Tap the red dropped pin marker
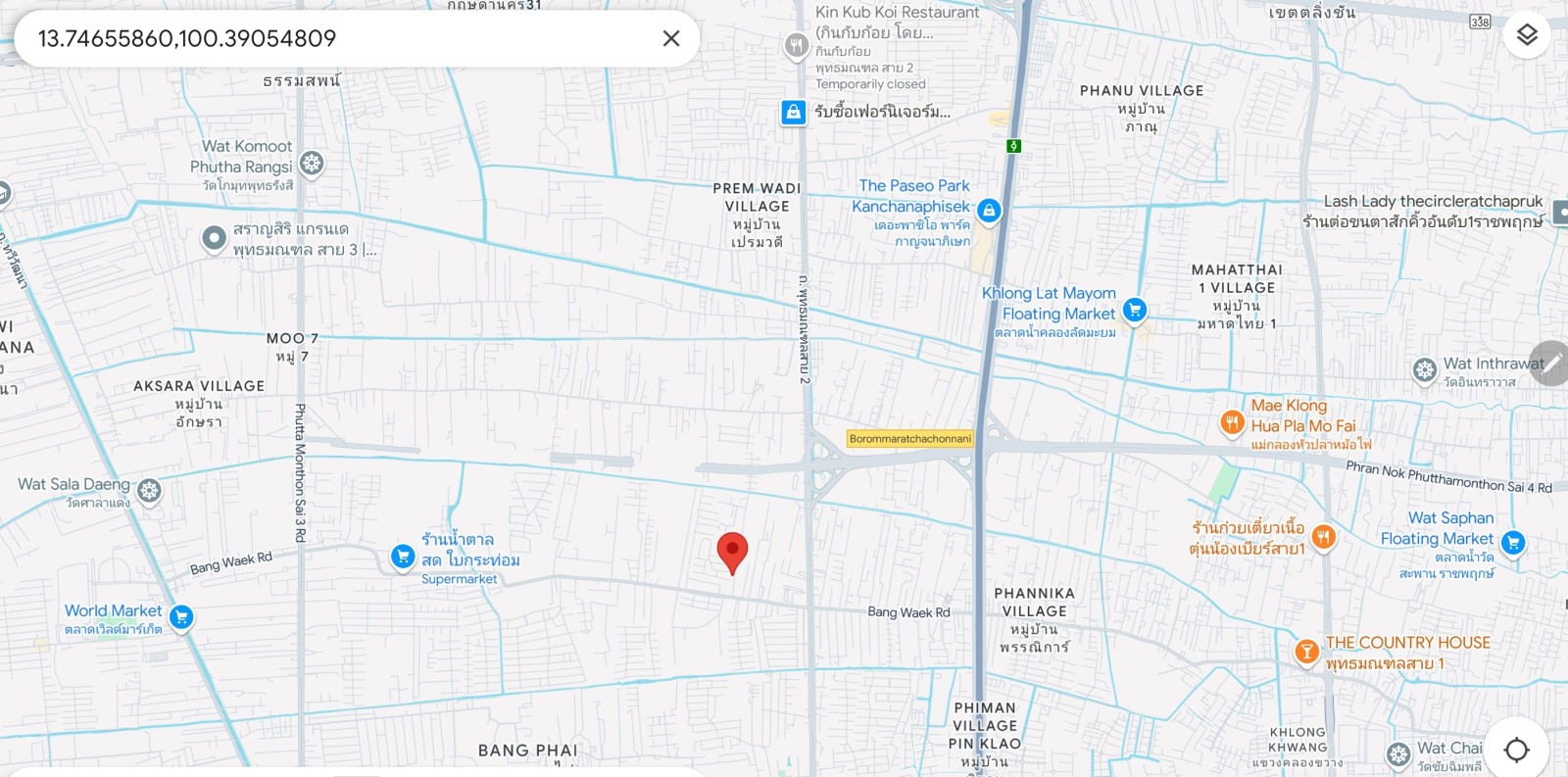The width and height of the screenshot is (1568, 777). click(x=732, y=552)
